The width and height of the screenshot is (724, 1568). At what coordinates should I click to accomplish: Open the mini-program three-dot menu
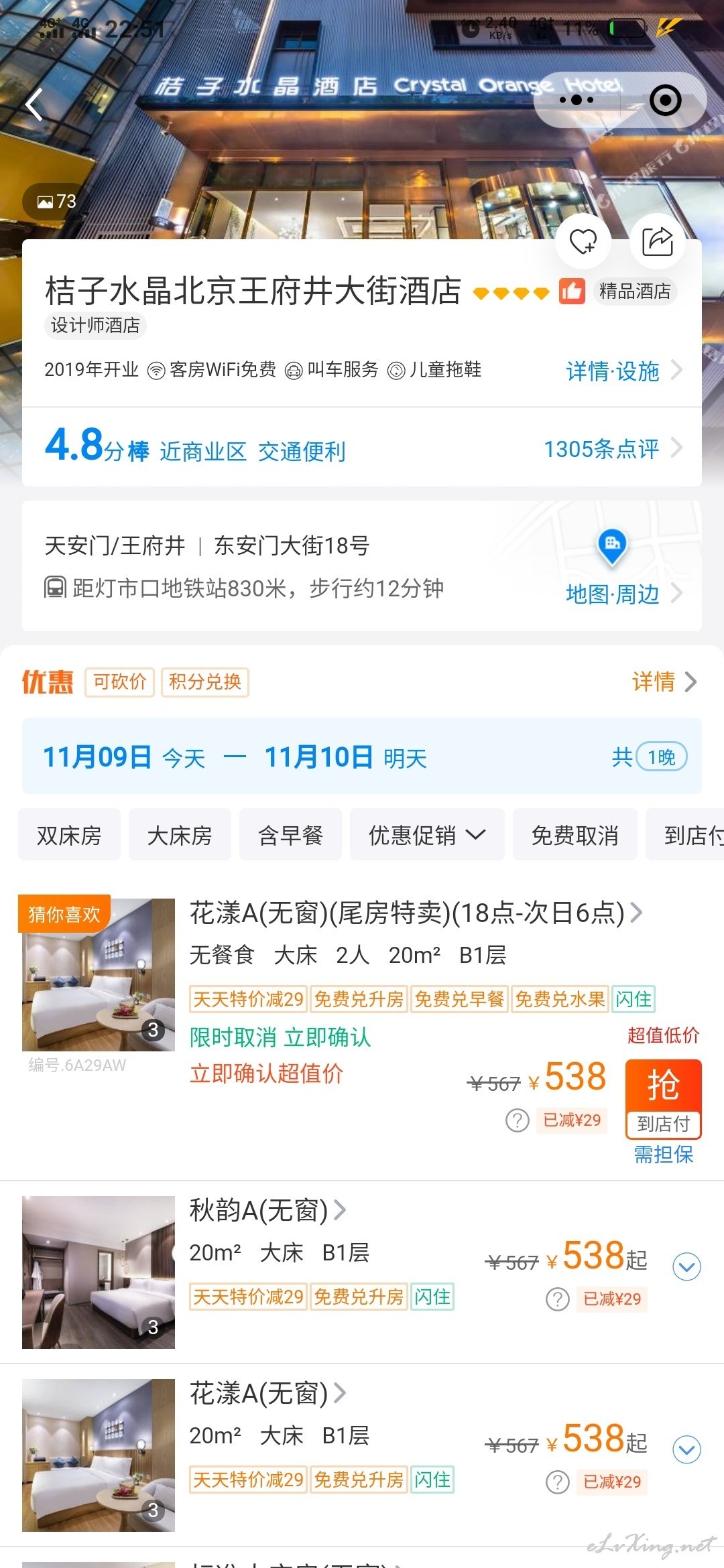point(577,101)
